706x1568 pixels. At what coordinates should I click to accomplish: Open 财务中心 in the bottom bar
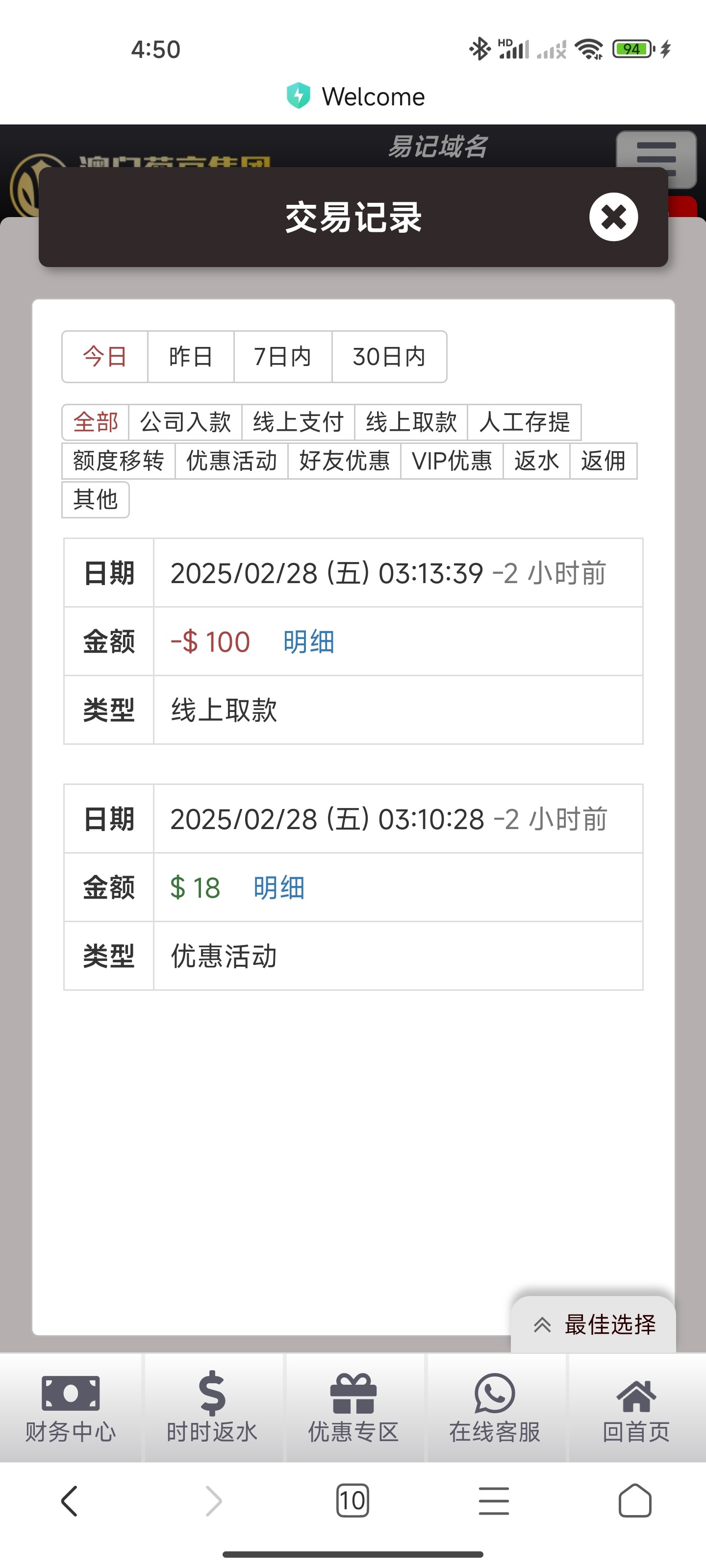click(x=71, y=1407)
